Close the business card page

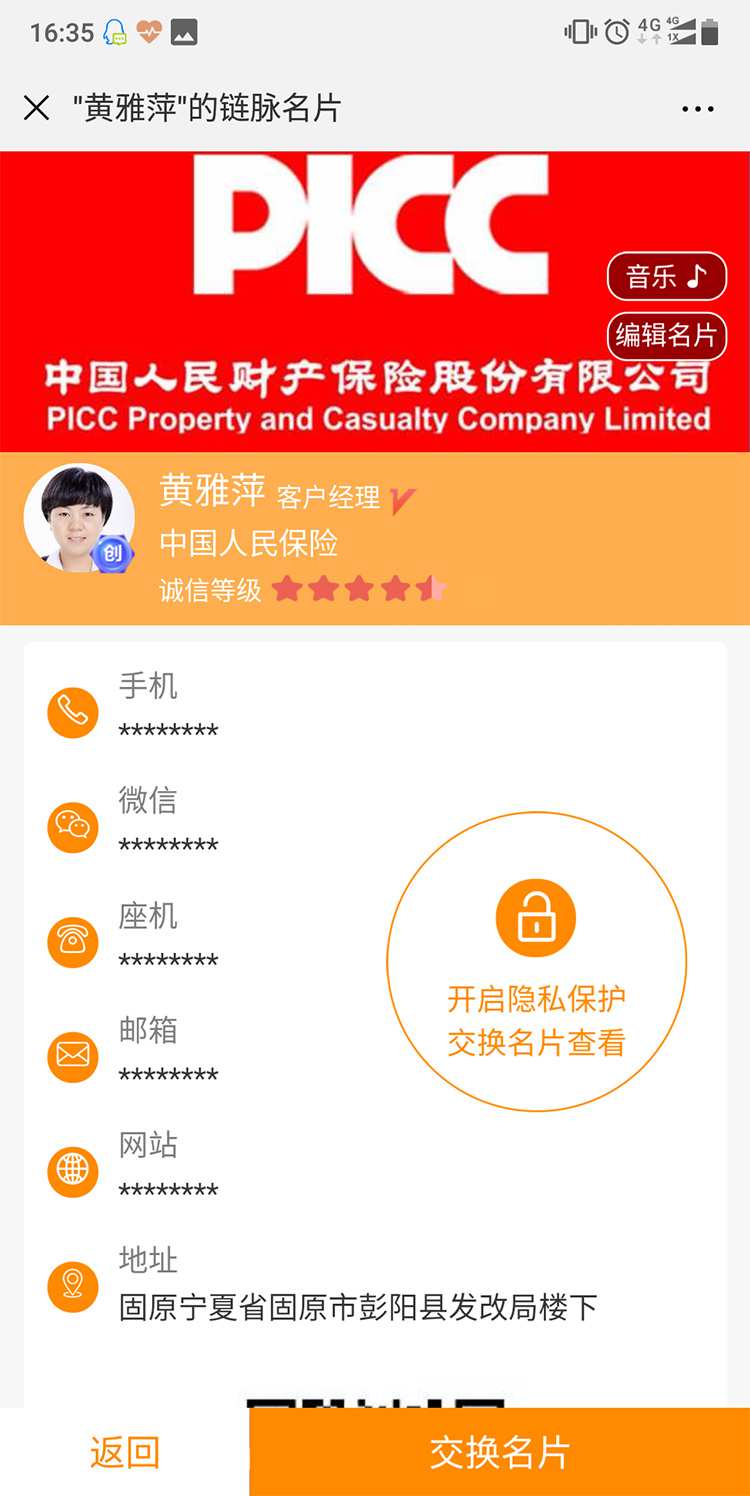tap(36, 108)
